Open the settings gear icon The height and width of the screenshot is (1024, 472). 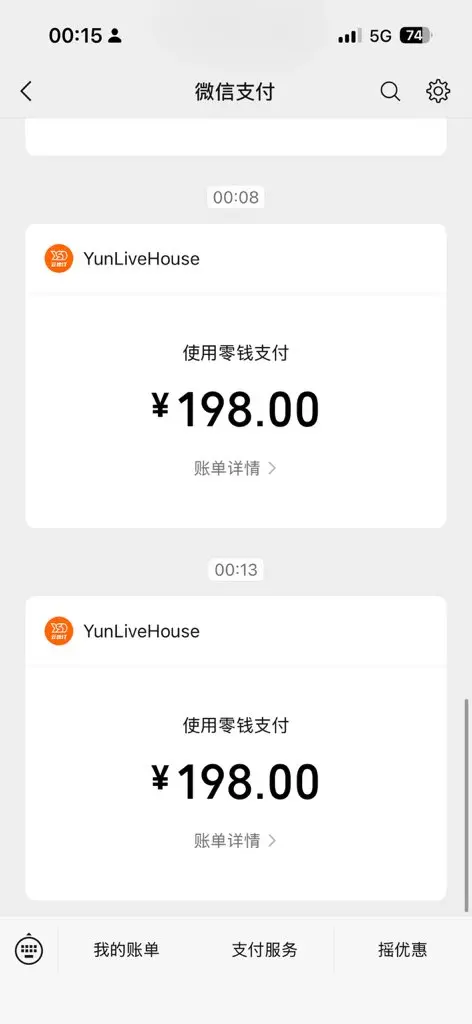click(438, 91)
